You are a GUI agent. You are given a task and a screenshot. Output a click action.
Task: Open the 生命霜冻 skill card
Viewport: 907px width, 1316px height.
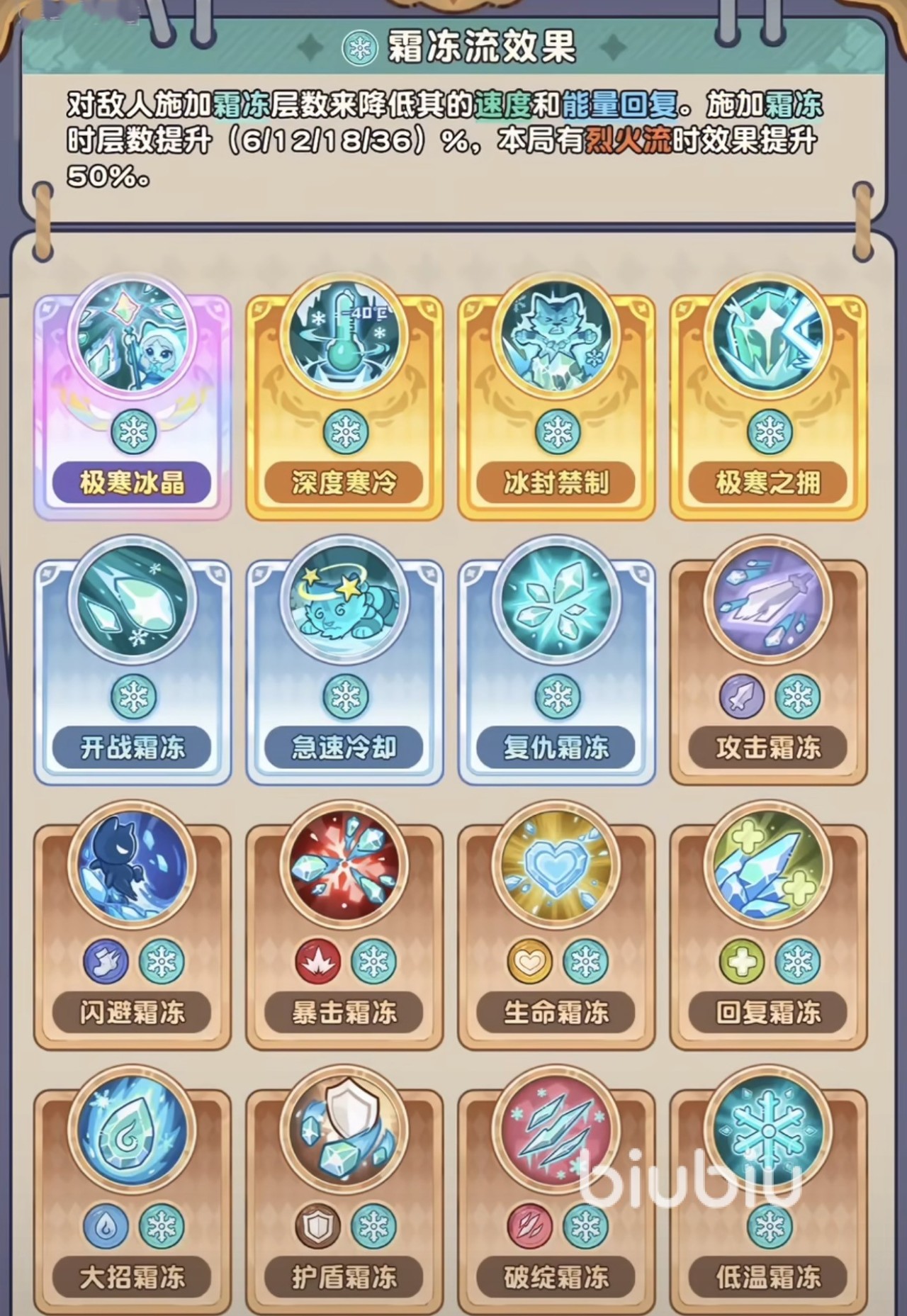coord(556,926)
